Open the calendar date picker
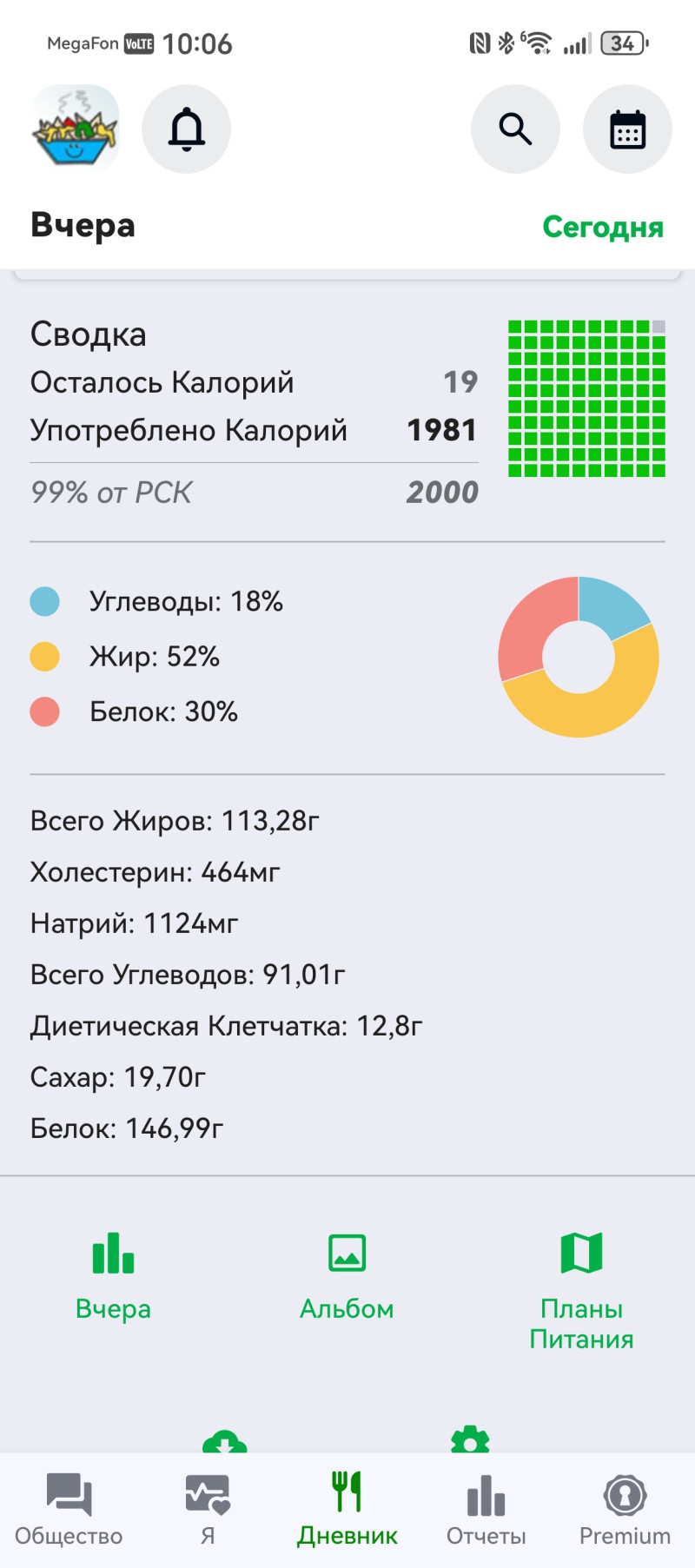This screenshot has height=1568, width=695. [x=627, y=129]
